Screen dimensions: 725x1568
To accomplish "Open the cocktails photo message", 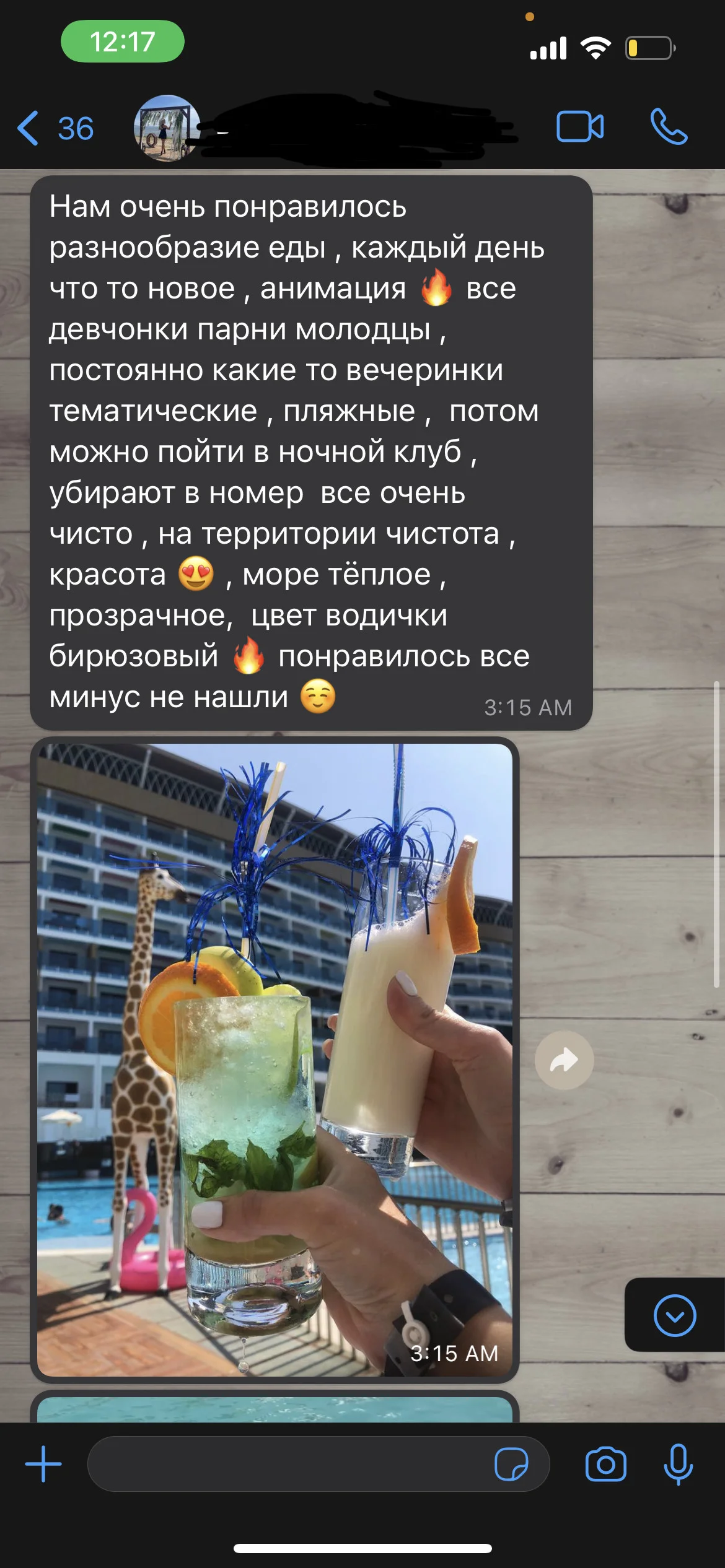I will [275, 1059].
